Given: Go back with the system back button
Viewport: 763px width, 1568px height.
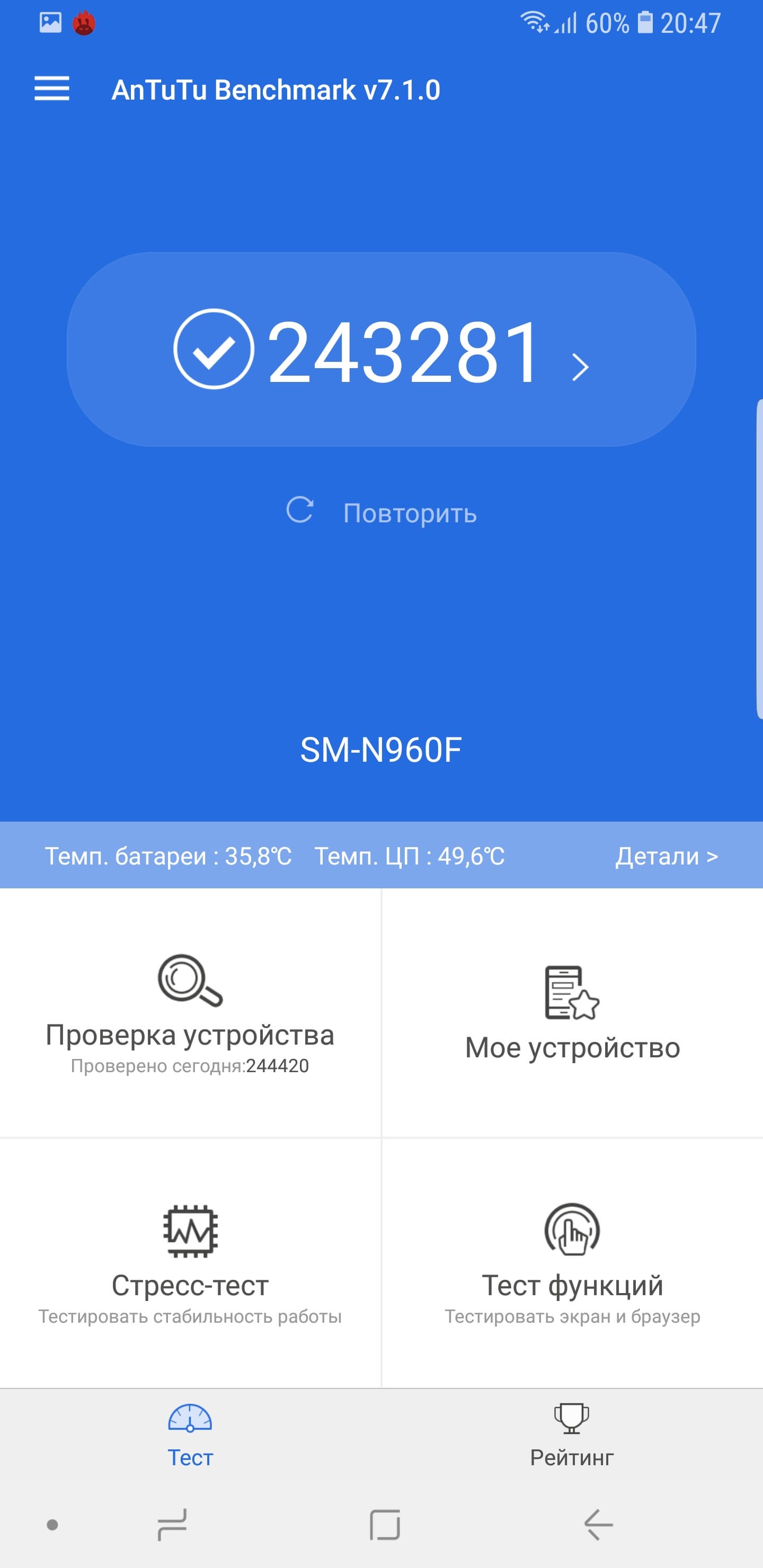Looking at the screenshot, I should 598,1525.
